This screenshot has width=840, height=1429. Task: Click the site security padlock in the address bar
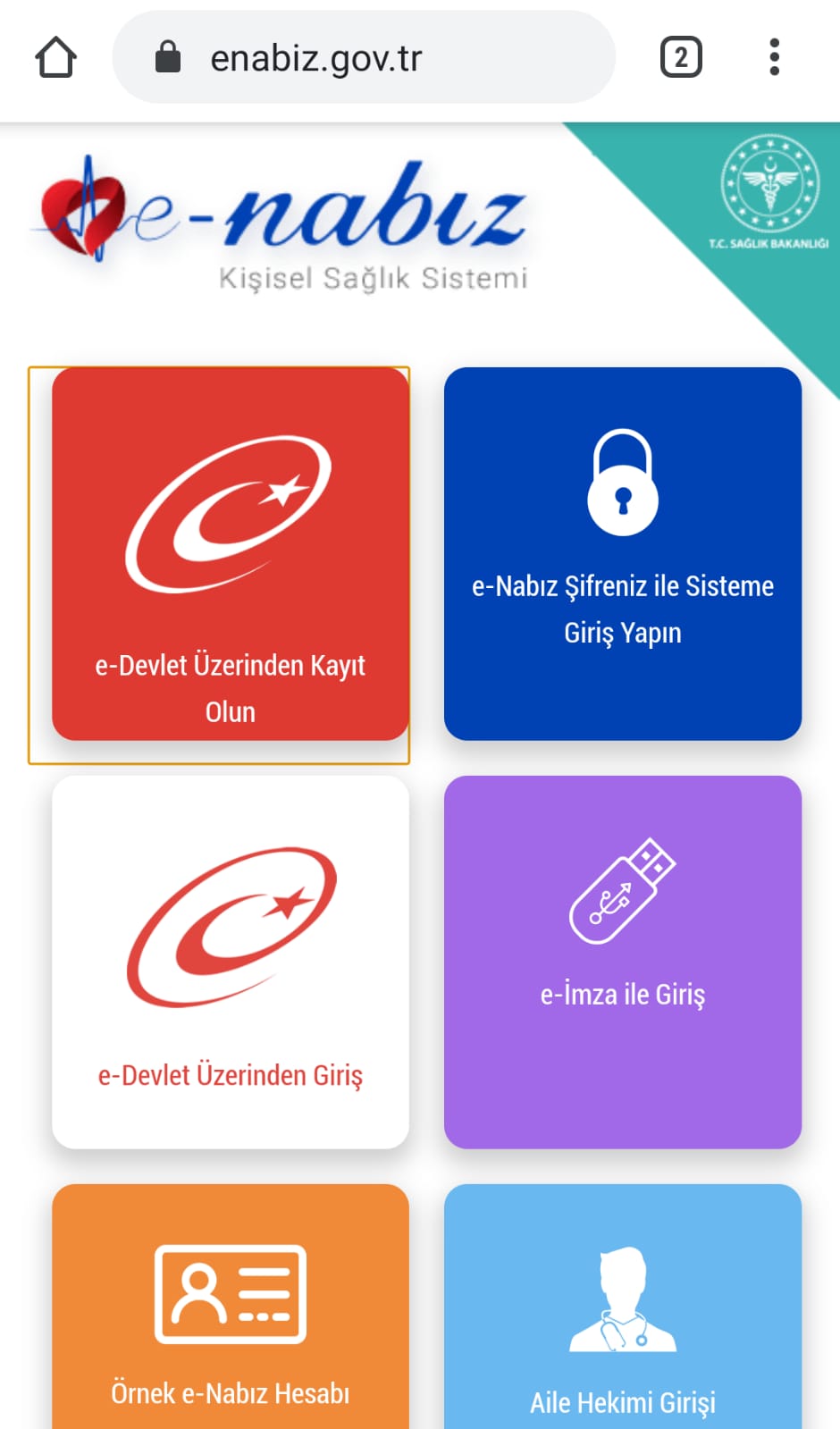[x=168, y=56]
